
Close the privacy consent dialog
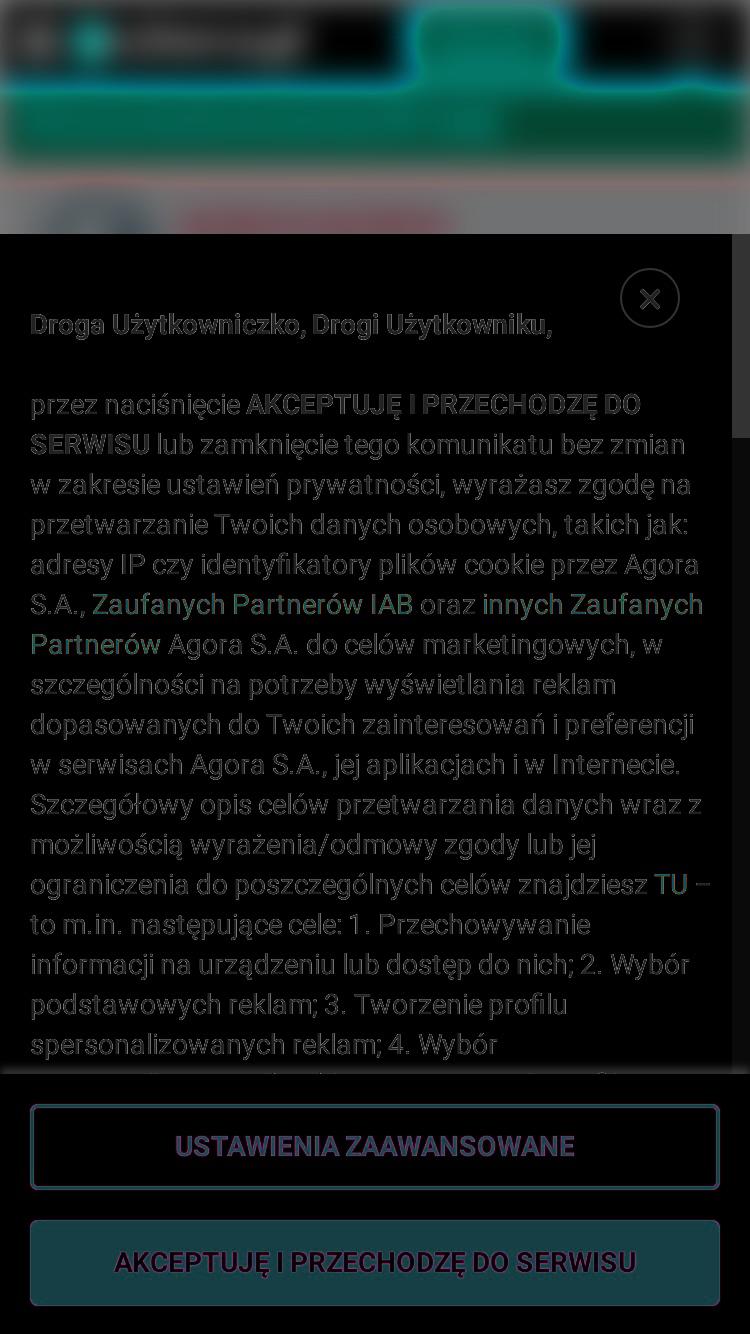[650, 298]
